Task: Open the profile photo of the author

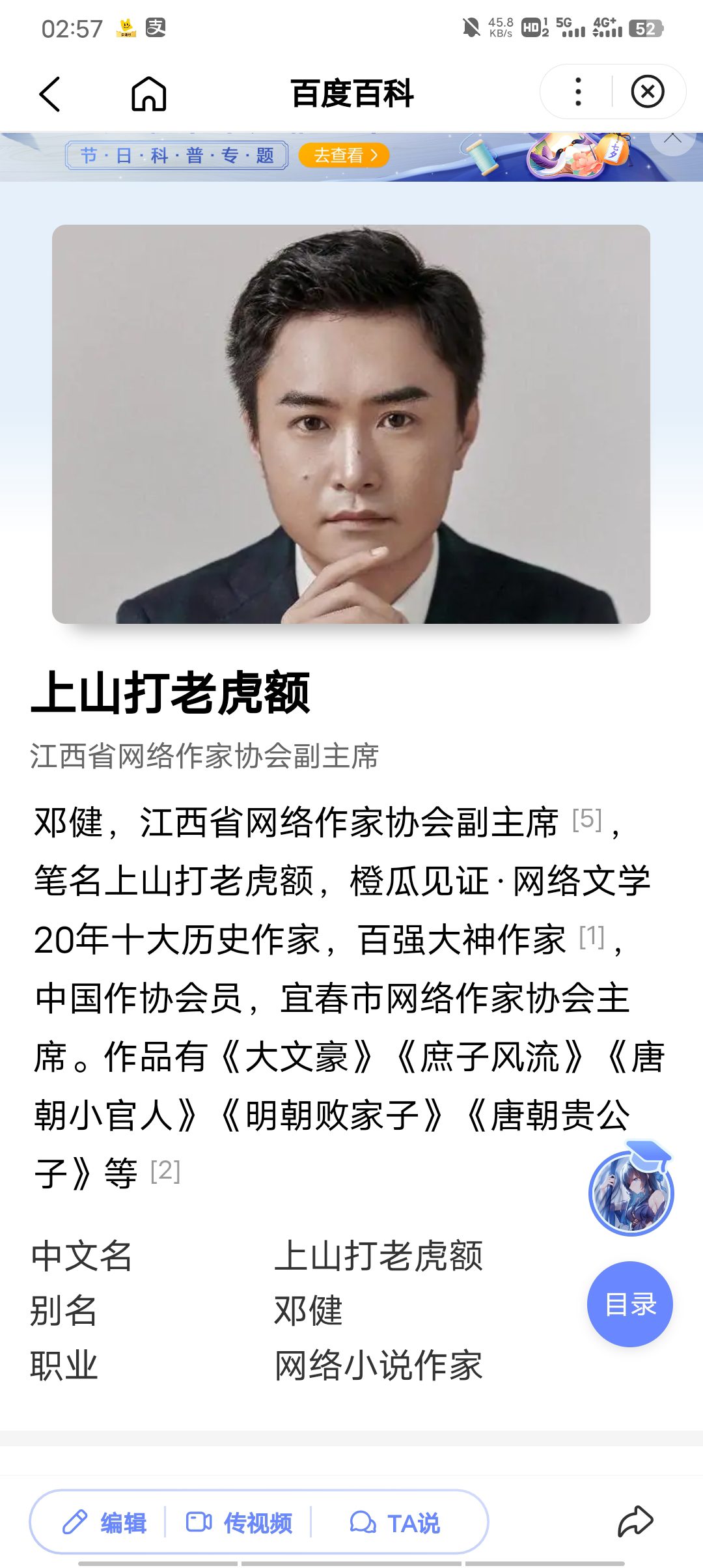Action: click(x=351, y=424)
